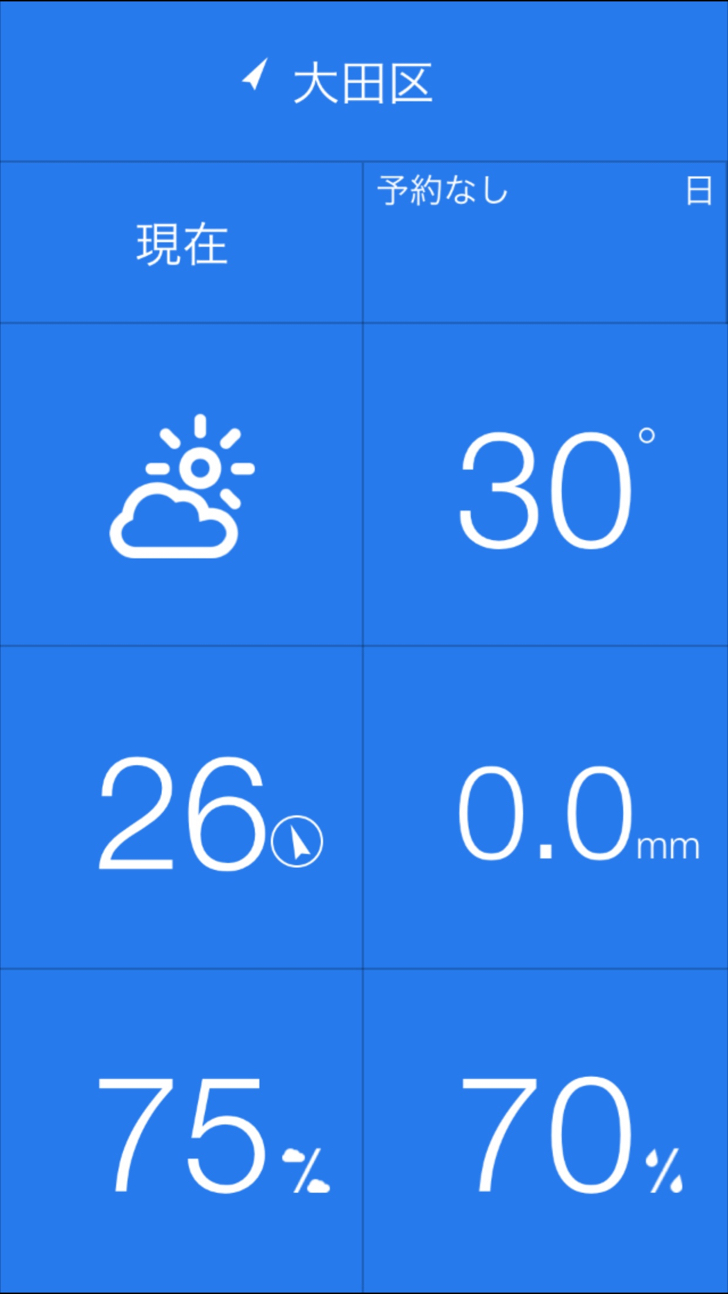Select the 現在 time tile
Image resolution: width=728 pixels, height=1294 pixels.
coord(181,243)
